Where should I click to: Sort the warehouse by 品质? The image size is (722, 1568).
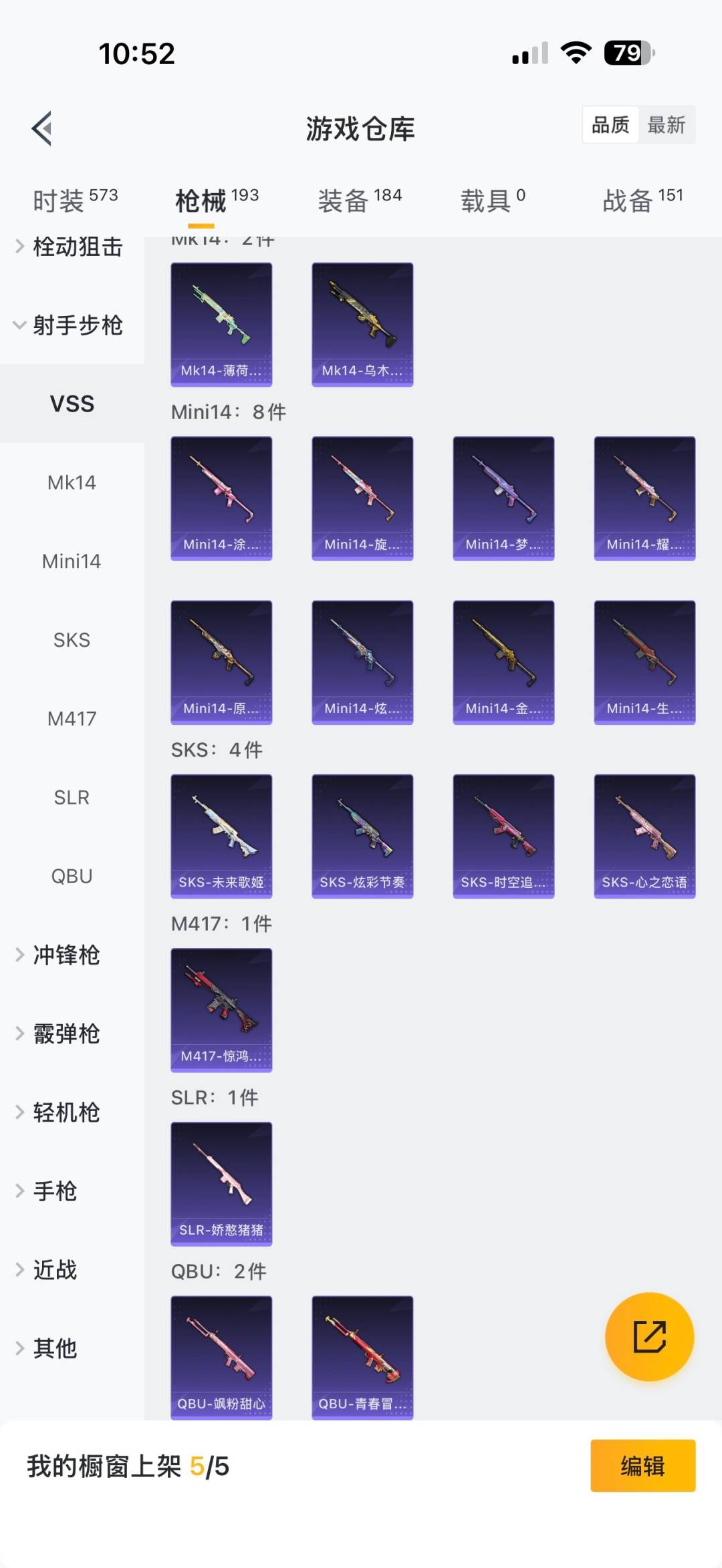pos(610,125)
